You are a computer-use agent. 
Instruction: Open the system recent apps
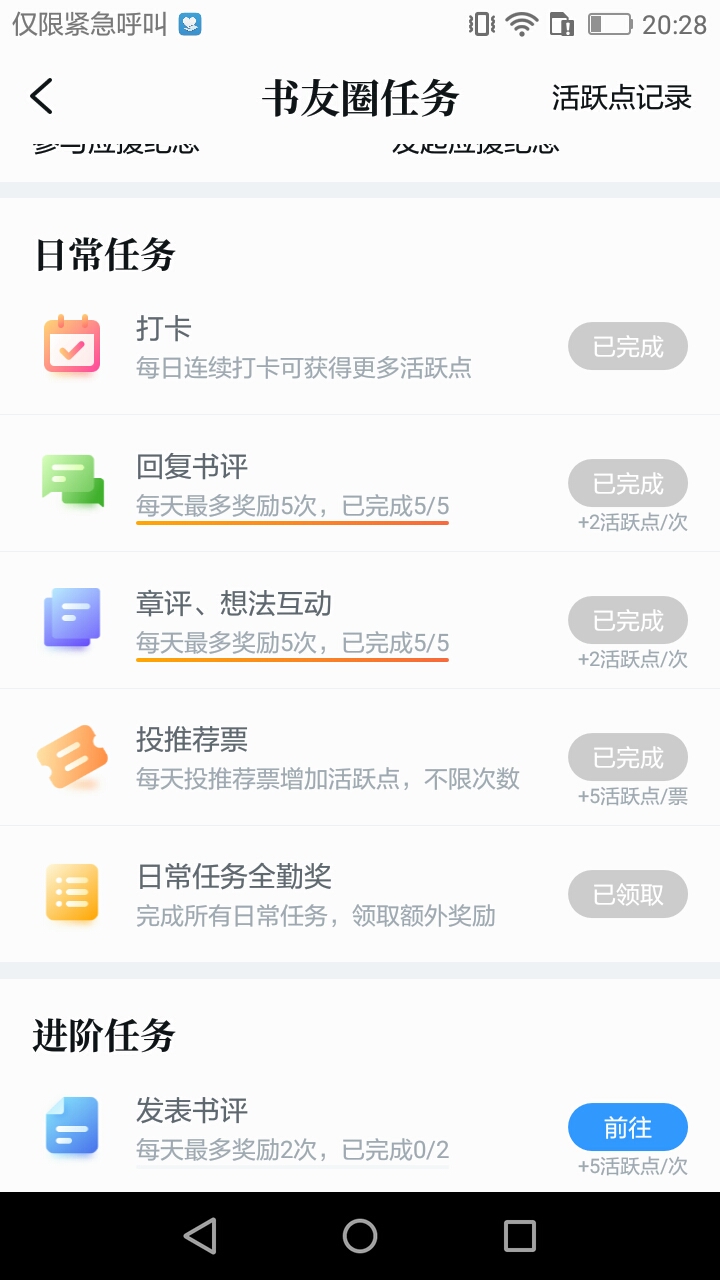point(519,1236)
